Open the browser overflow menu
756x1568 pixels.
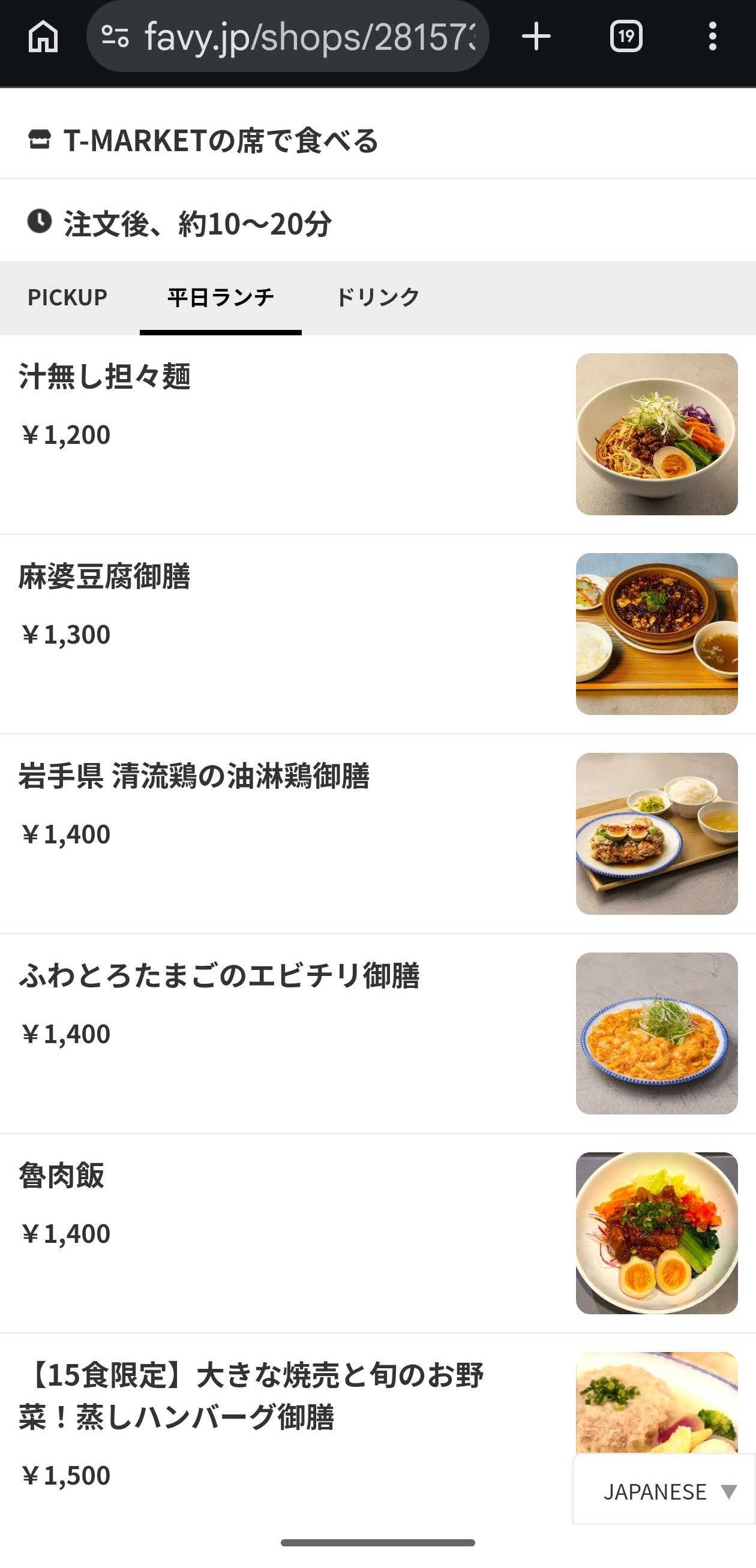point(712,37)
